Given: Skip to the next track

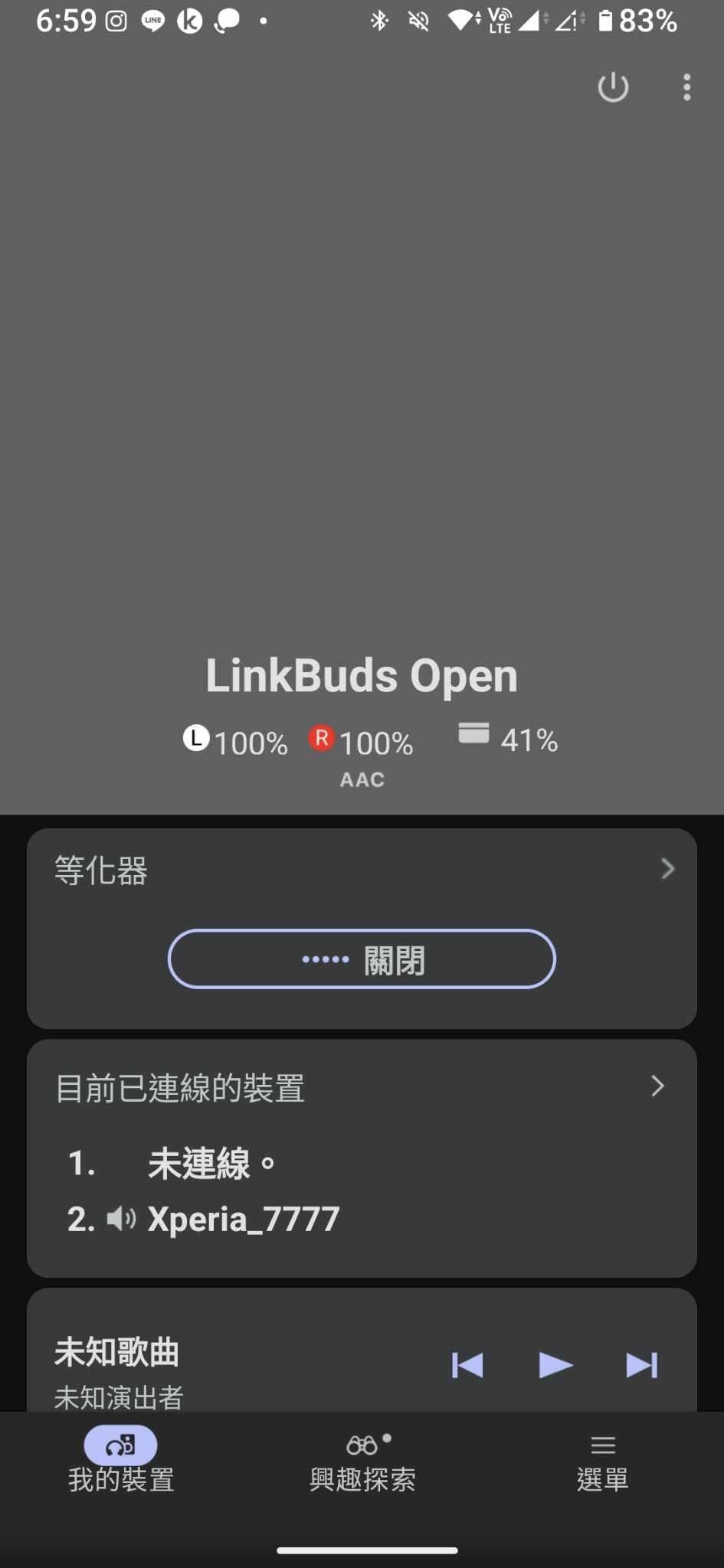Looking at the screenshot, I should tap(642, 1364).
